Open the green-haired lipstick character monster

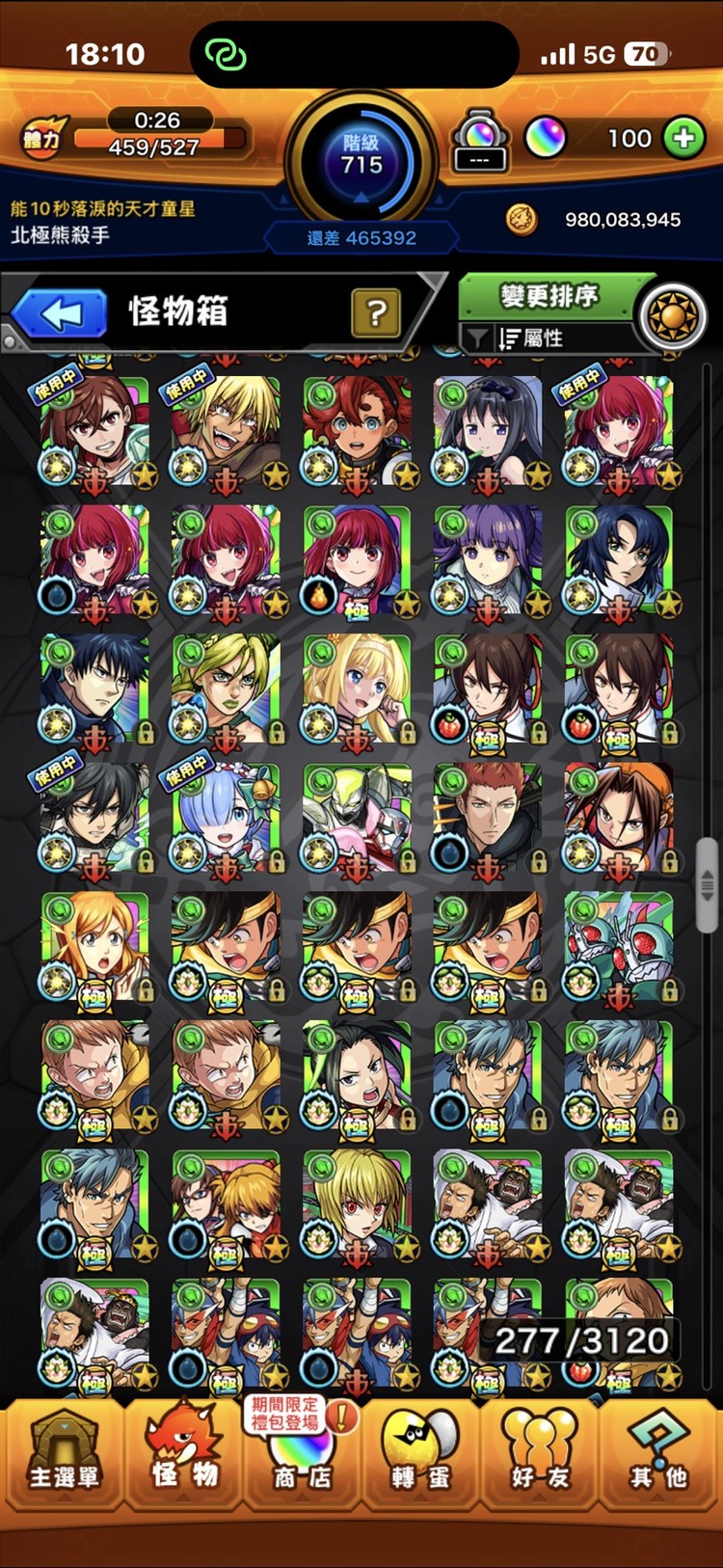[x=227, y=689]
